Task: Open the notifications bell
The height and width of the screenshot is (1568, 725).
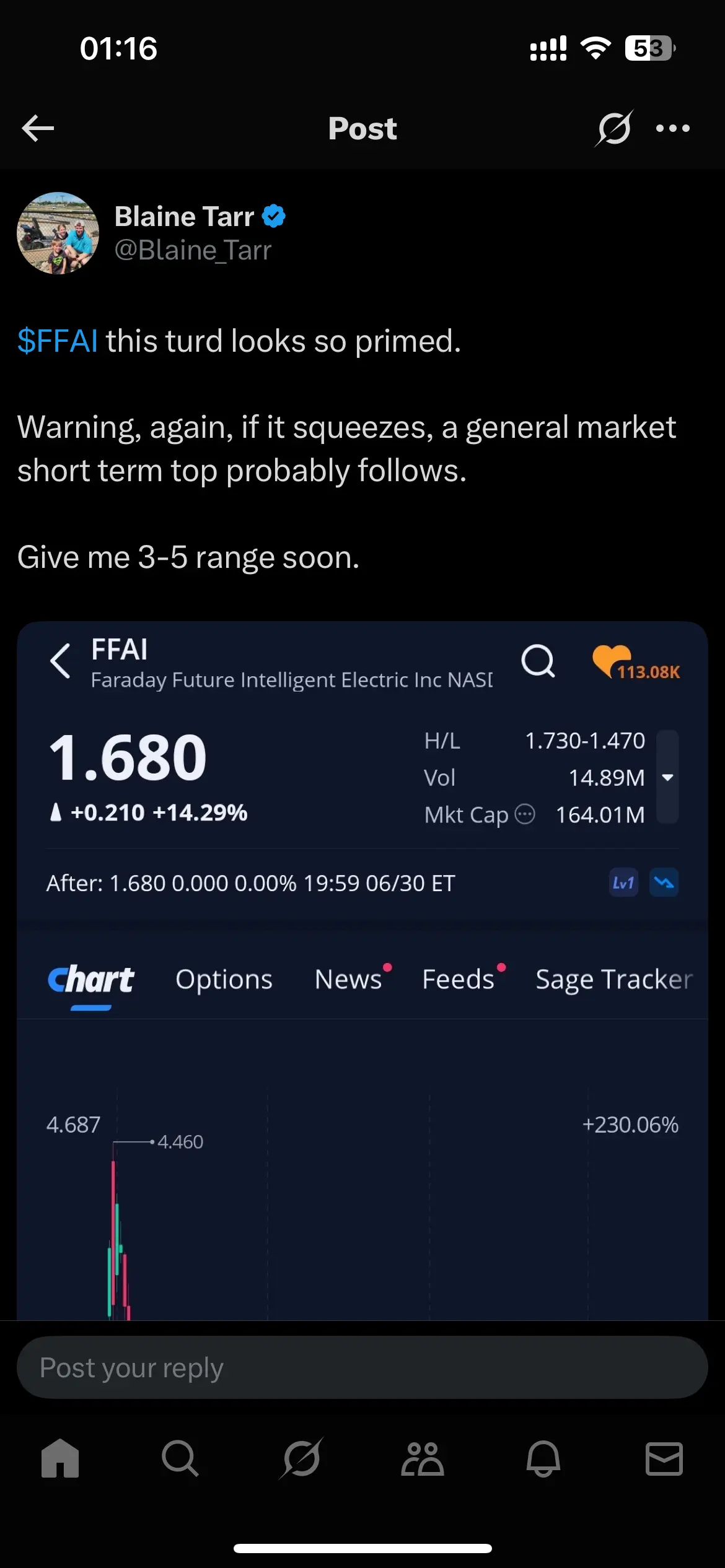Action: [543, 1458]
